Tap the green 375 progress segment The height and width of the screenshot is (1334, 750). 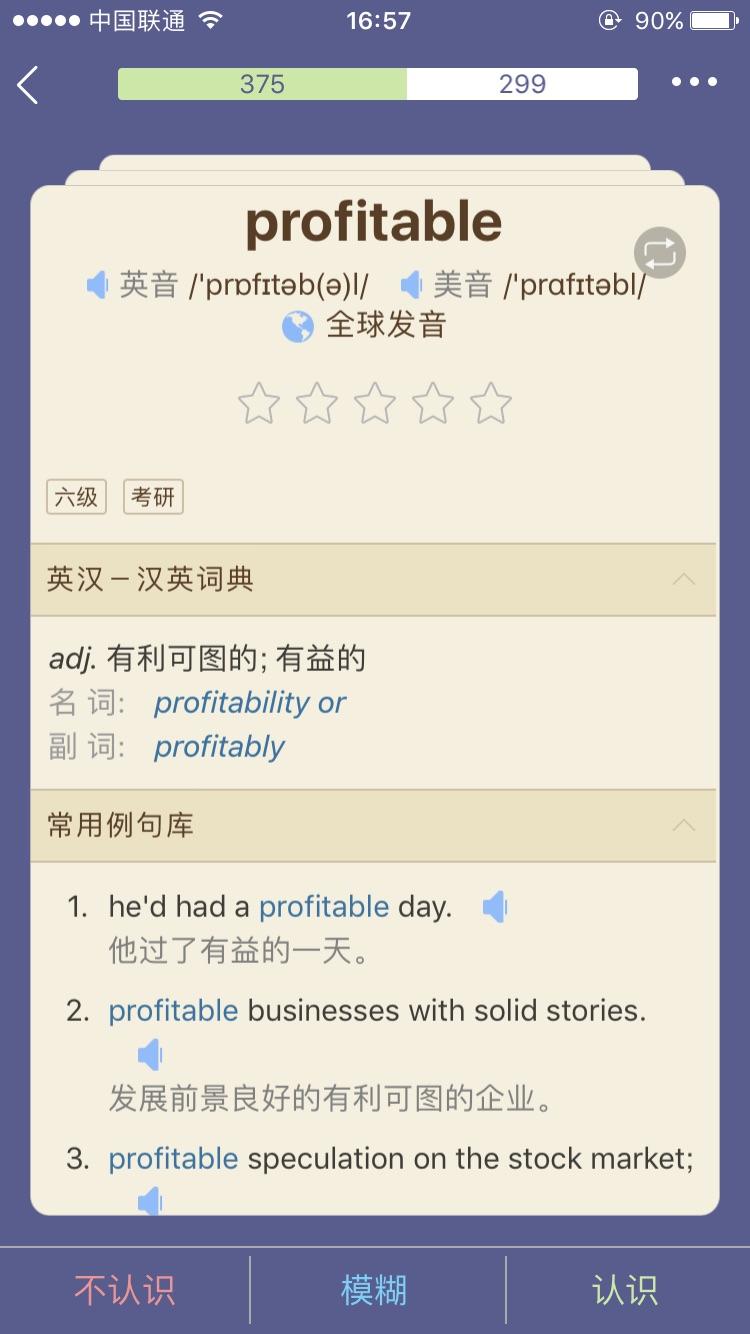click(x=260, y=83)
